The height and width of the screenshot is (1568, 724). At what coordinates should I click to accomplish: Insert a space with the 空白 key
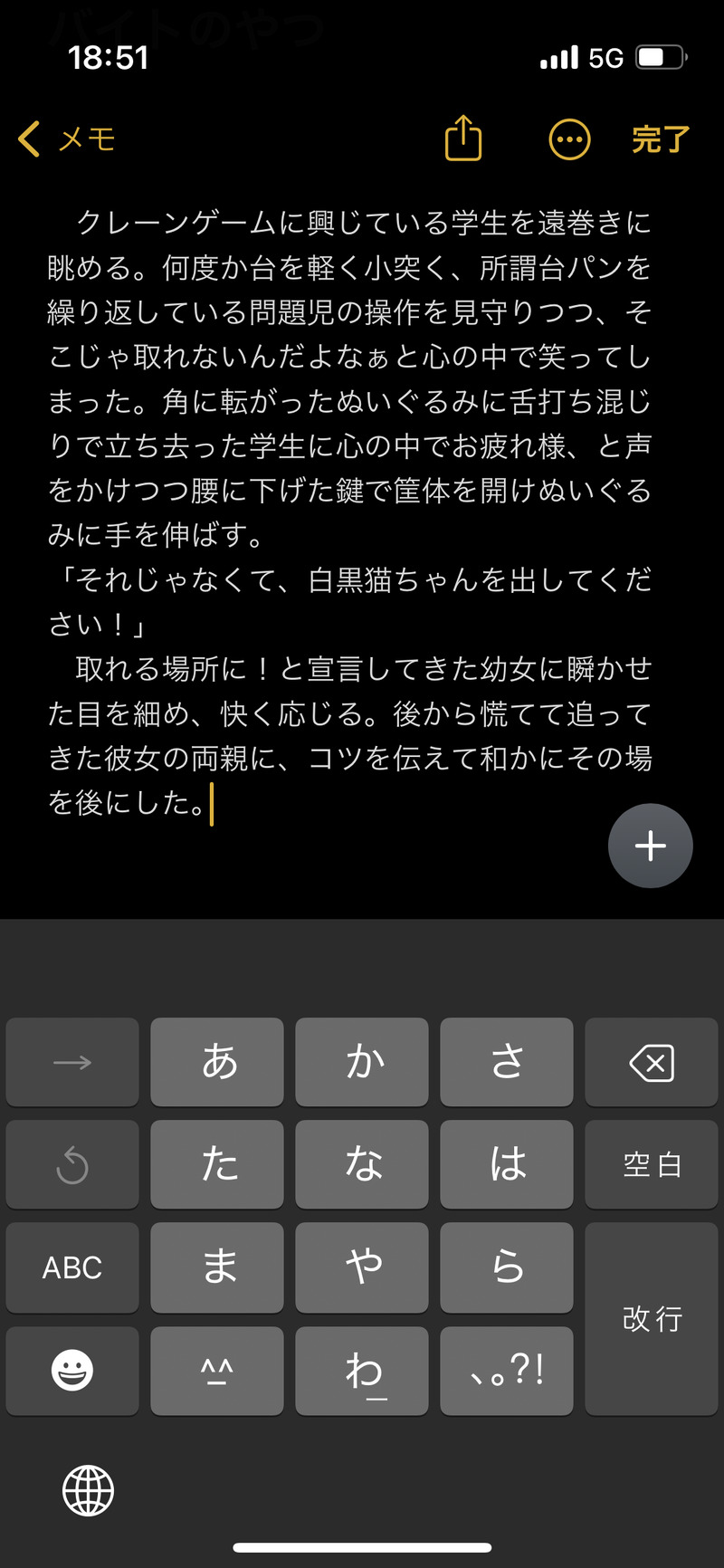[652, 1164]
